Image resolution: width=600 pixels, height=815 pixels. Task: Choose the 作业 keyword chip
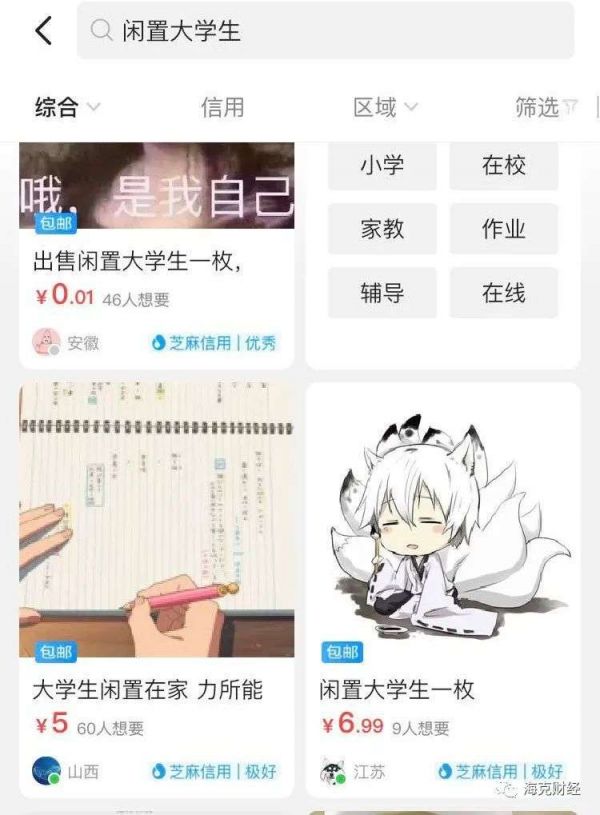coord(503,229)
